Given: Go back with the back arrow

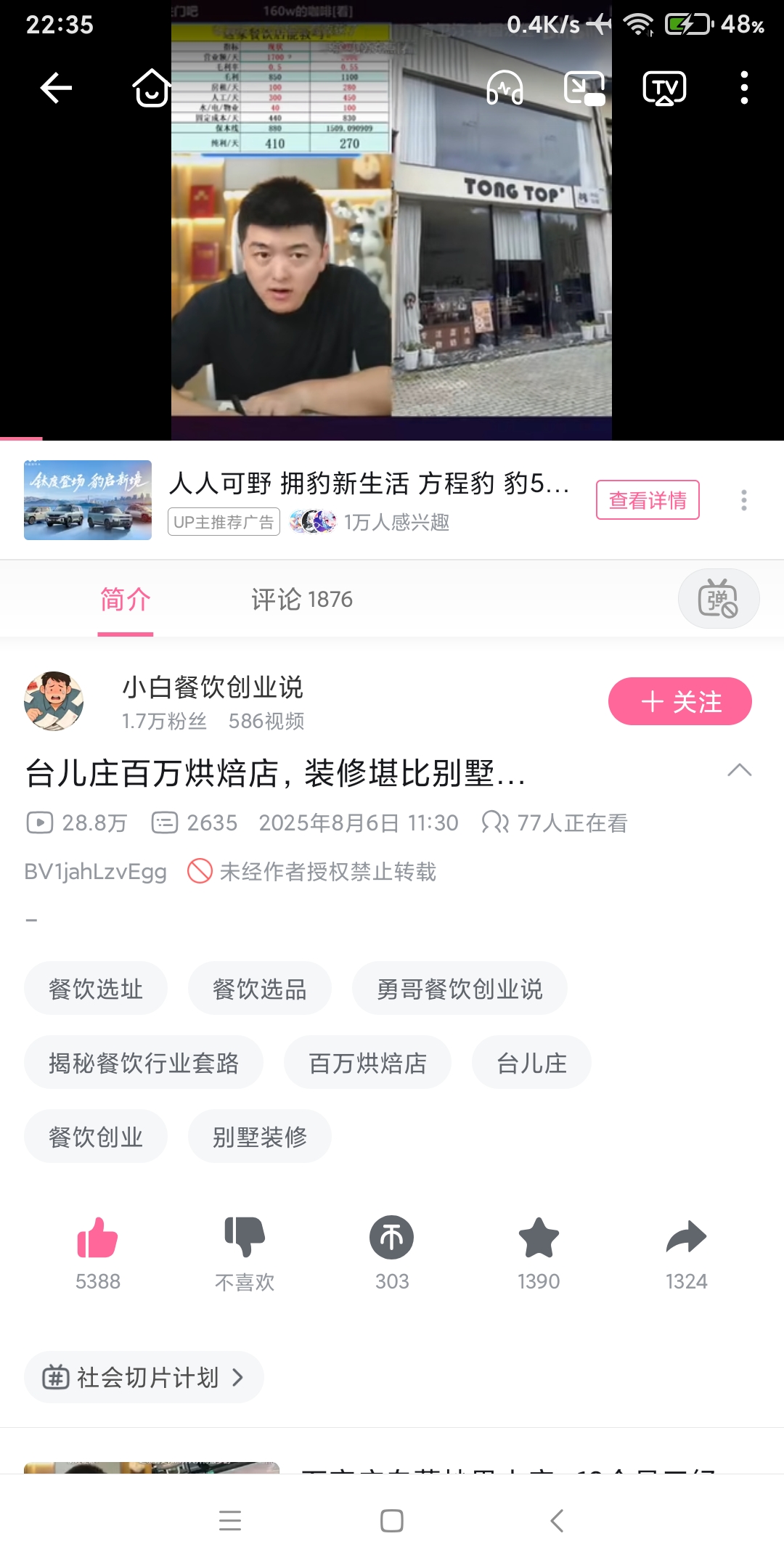Looking at the screenshot, I should (54, 89).
